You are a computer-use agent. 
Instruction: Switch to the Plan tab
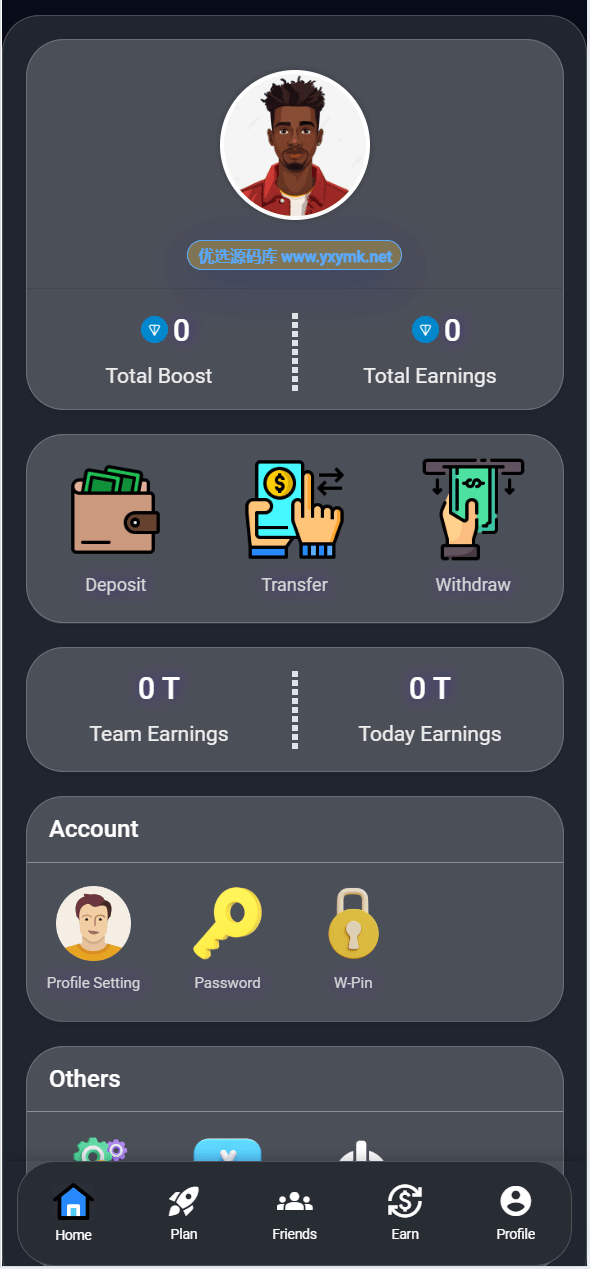[184, 1213]
